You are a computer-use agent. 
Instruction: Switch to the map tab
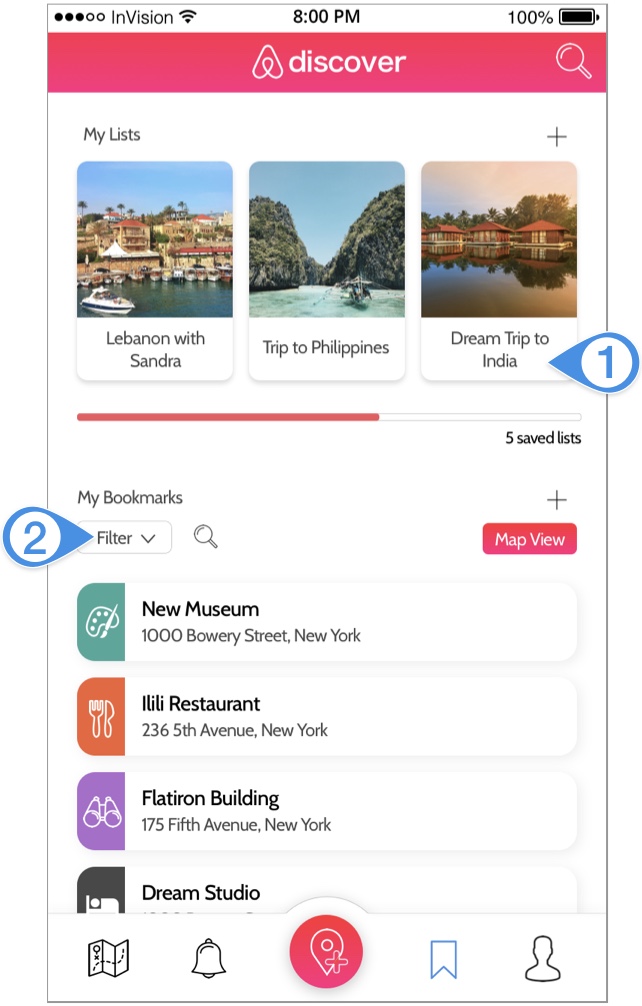(x=108, y=960)
